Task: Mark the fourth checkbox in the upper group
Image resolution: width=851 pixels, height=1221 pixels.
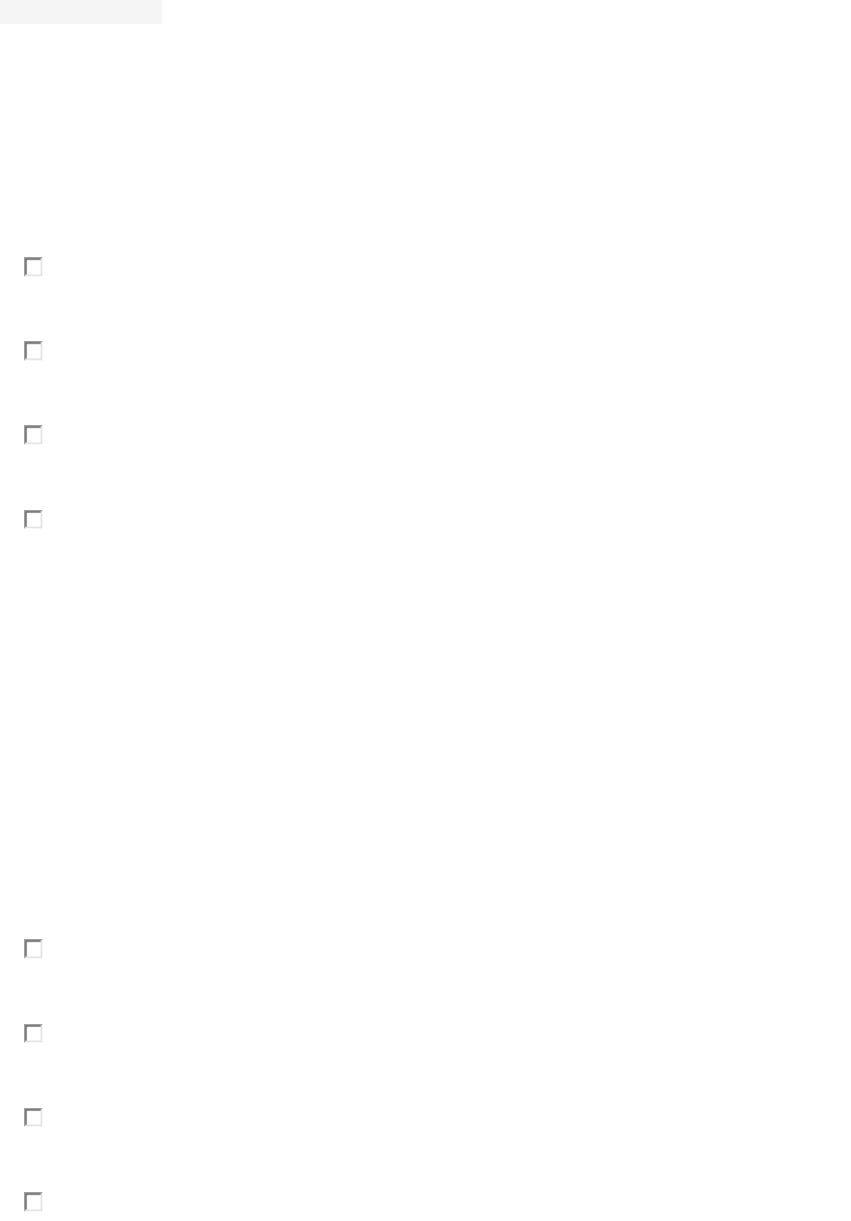Action: pos(33,519)
